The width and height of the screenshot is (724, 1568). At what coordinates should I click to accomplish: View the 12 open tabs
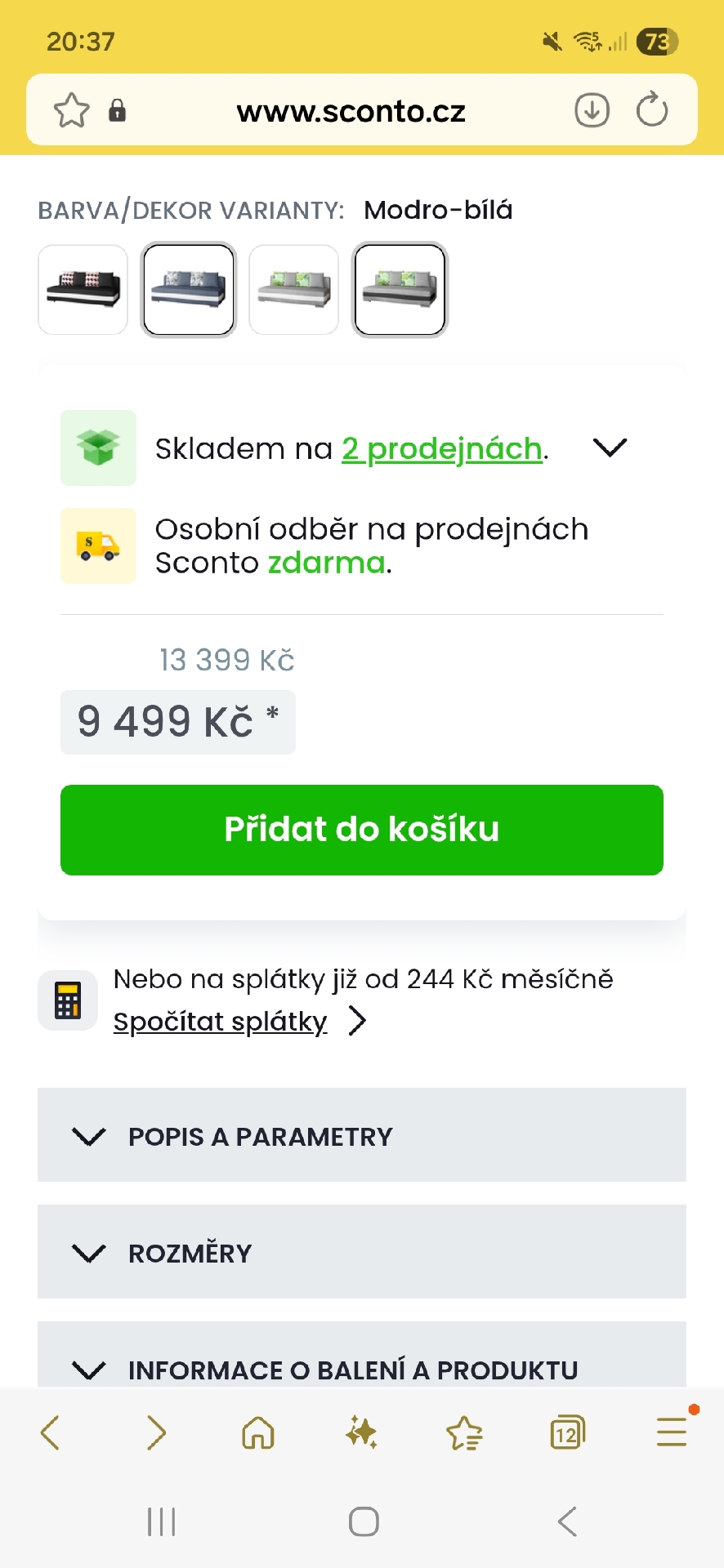click(x=567, y=1432)
